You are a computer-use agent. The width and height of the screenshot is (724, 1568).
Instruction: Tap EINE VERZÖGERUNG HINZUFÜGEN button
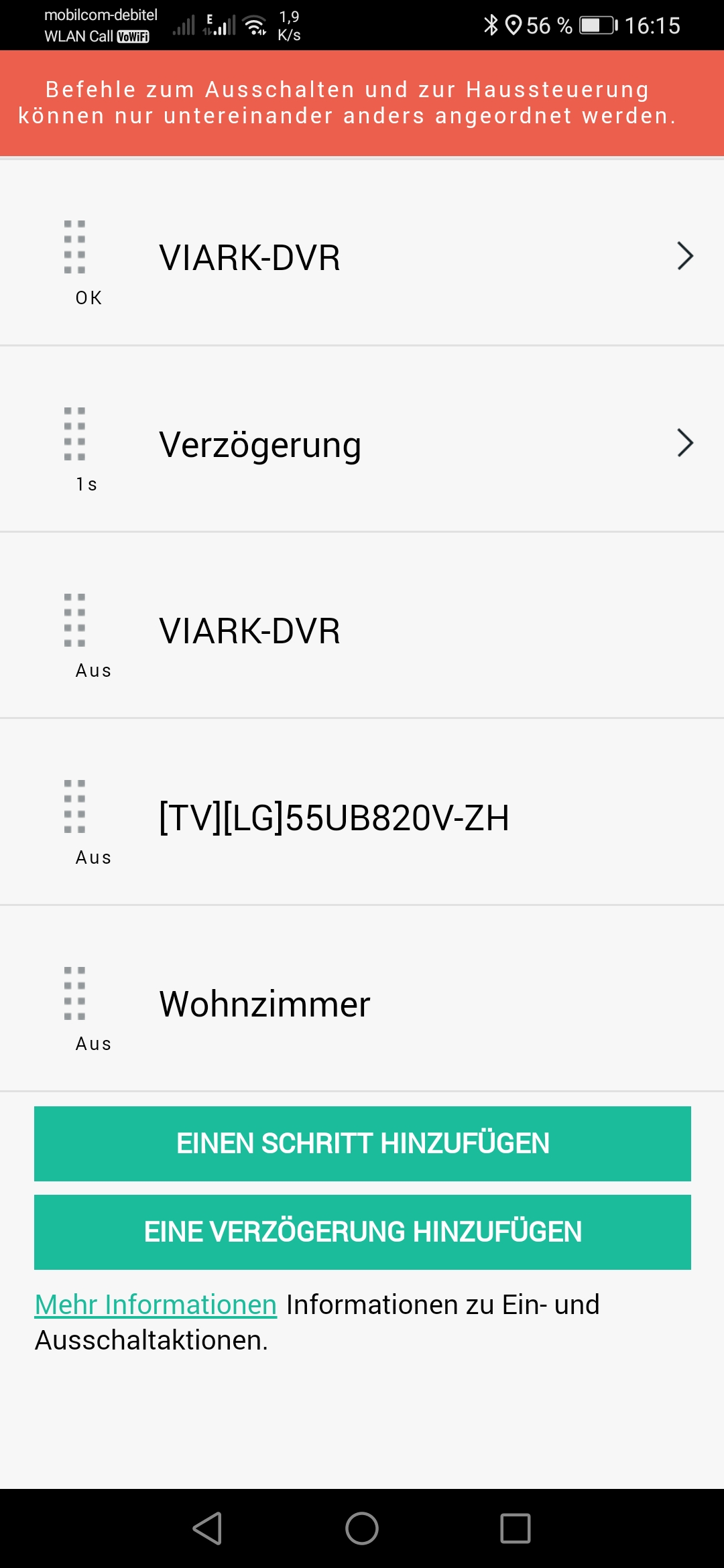pyautogui.click(x=362, y=1232)
